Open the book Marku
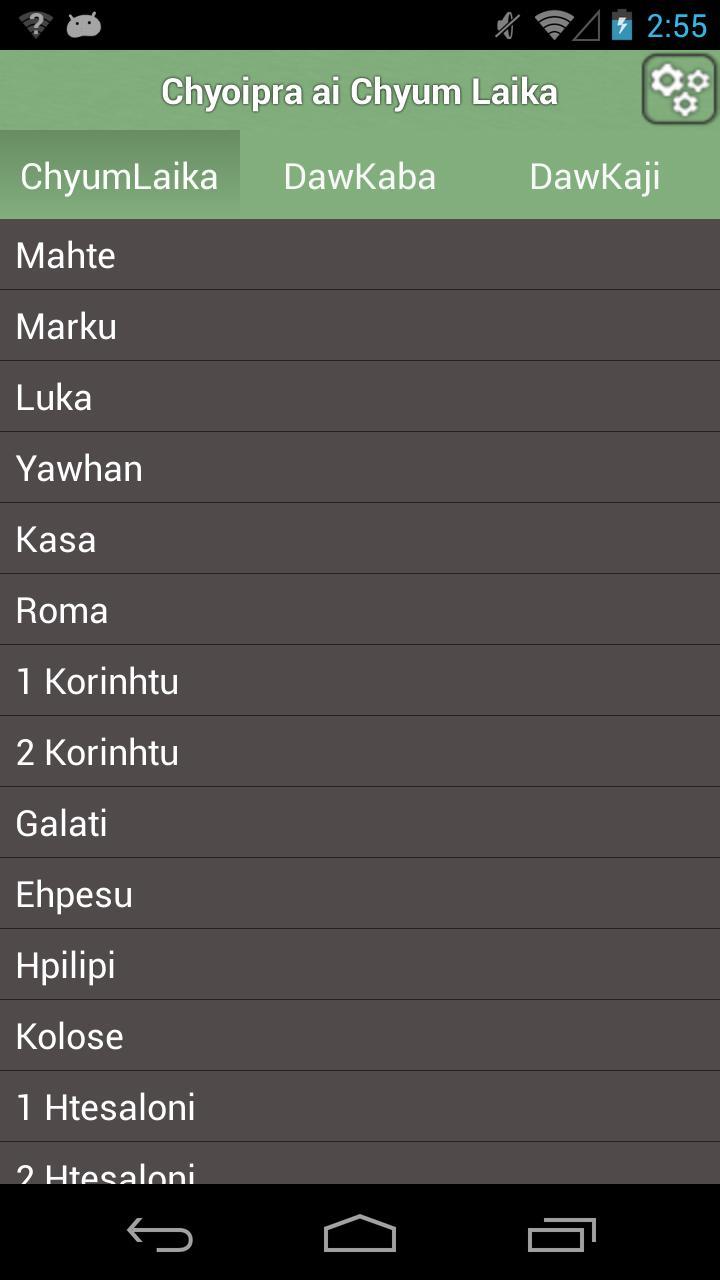720x1280 pixels. [360, 326]
